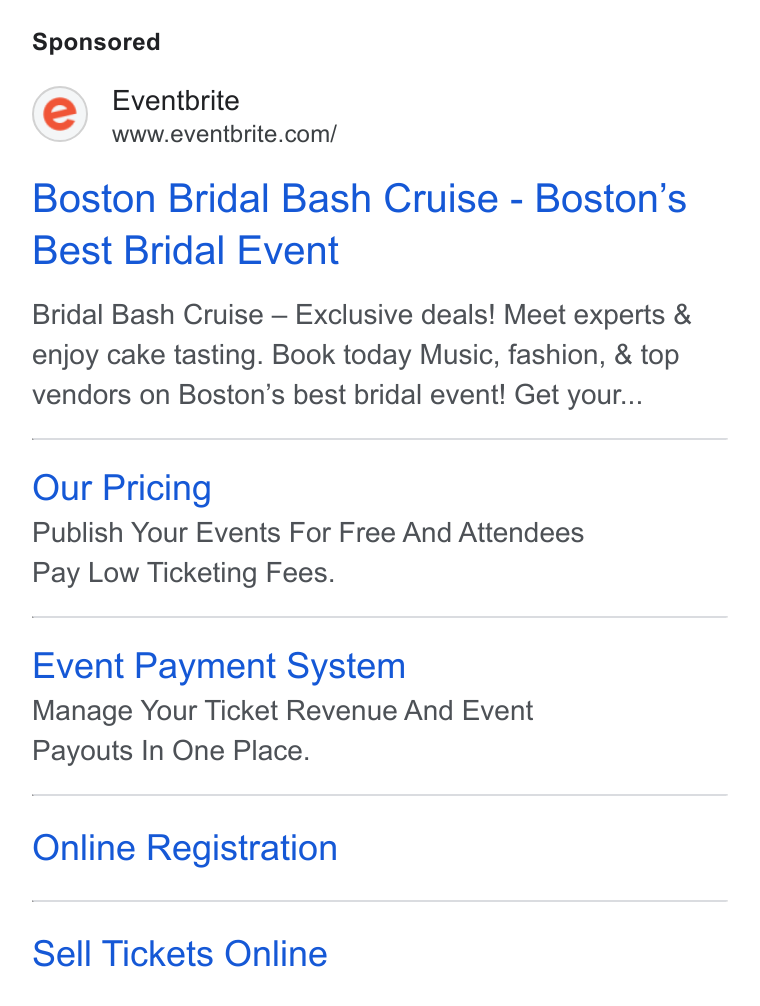Viewport: 760px width, 1006px height.
Task: Open the Our Pricing sitelink
Action: 122,488
